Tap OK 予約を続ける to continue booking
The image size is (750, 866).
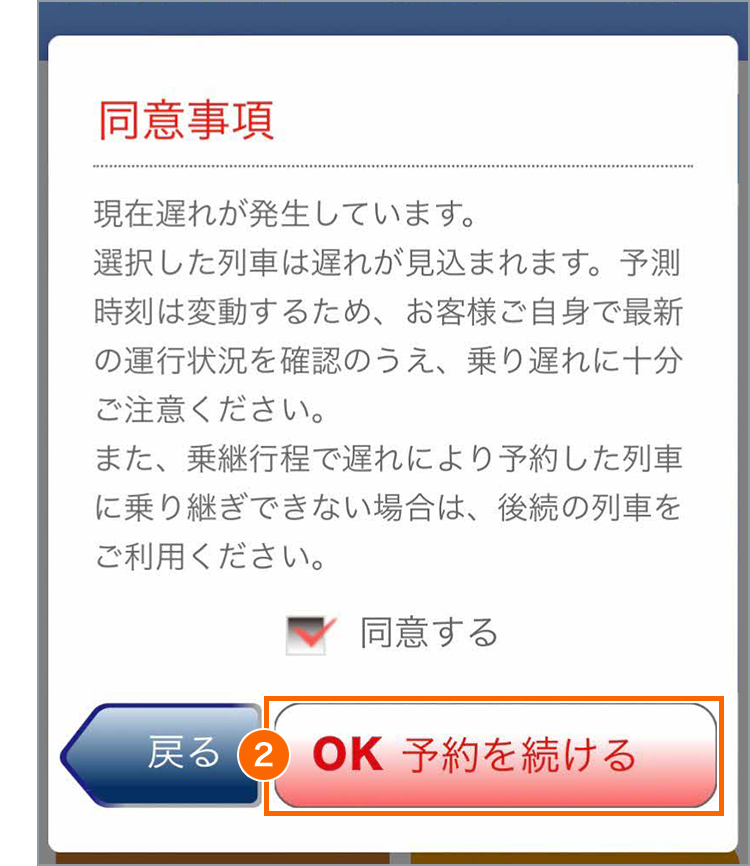pos(495,756)
